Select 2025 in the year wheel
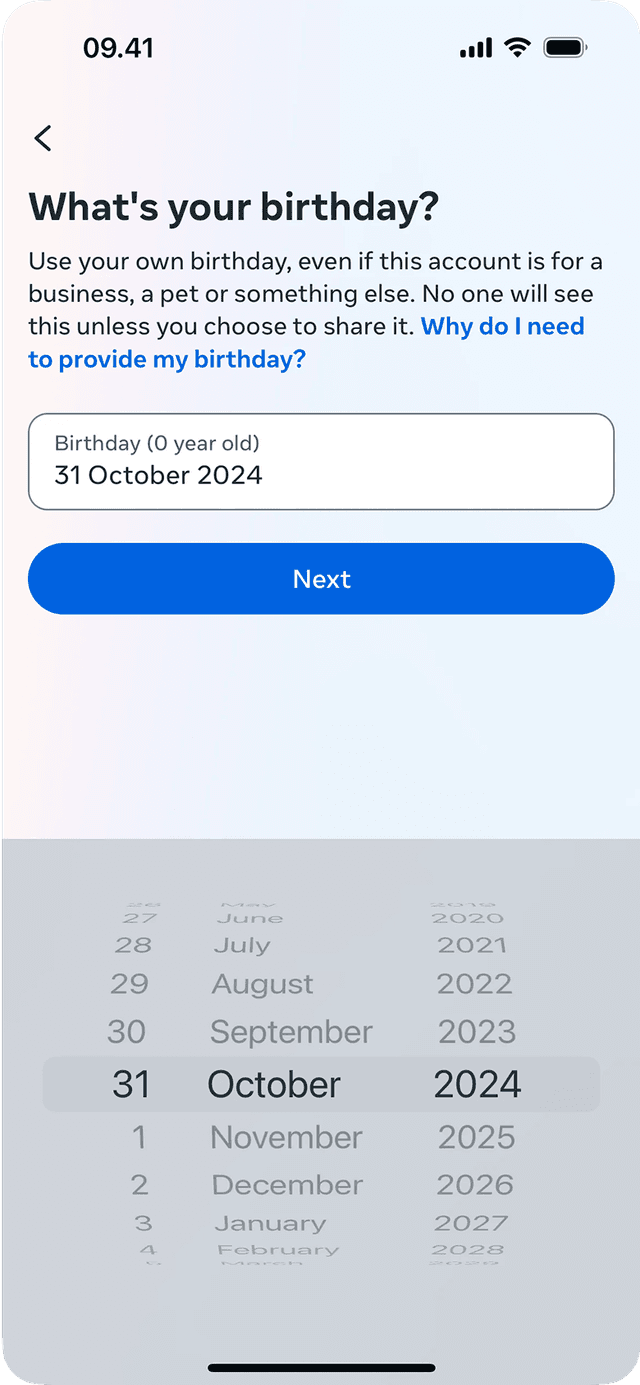The height and width of the screenshot is (1385, 640). pyautogui.click(x=477, y=1137)
